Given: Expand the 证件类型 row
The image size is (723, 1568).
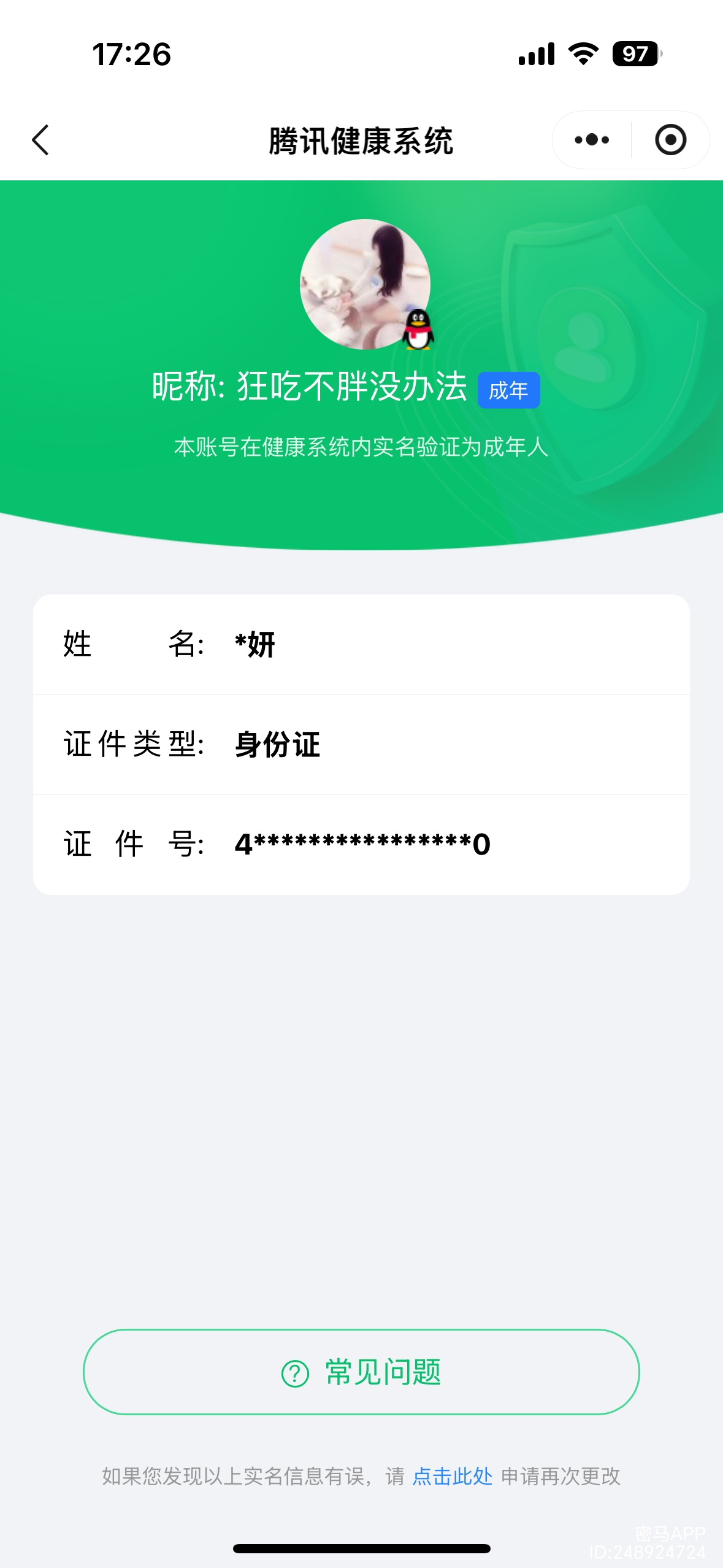Looking at the screenshot, I should pyautogui.click(x=361, y=744).
